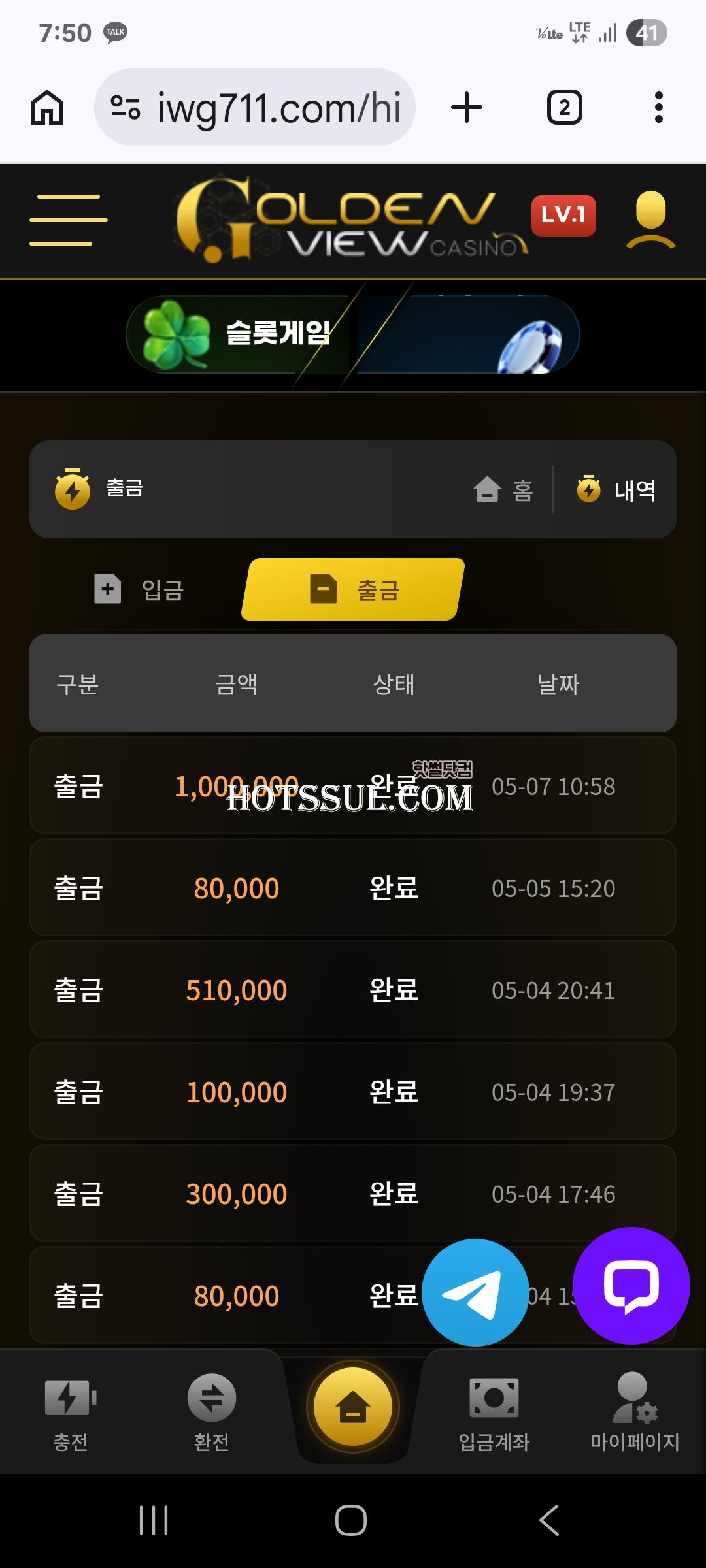Tap the gold home button in bottom bar
The image size is (706, 1568).
pos(353,1406)
